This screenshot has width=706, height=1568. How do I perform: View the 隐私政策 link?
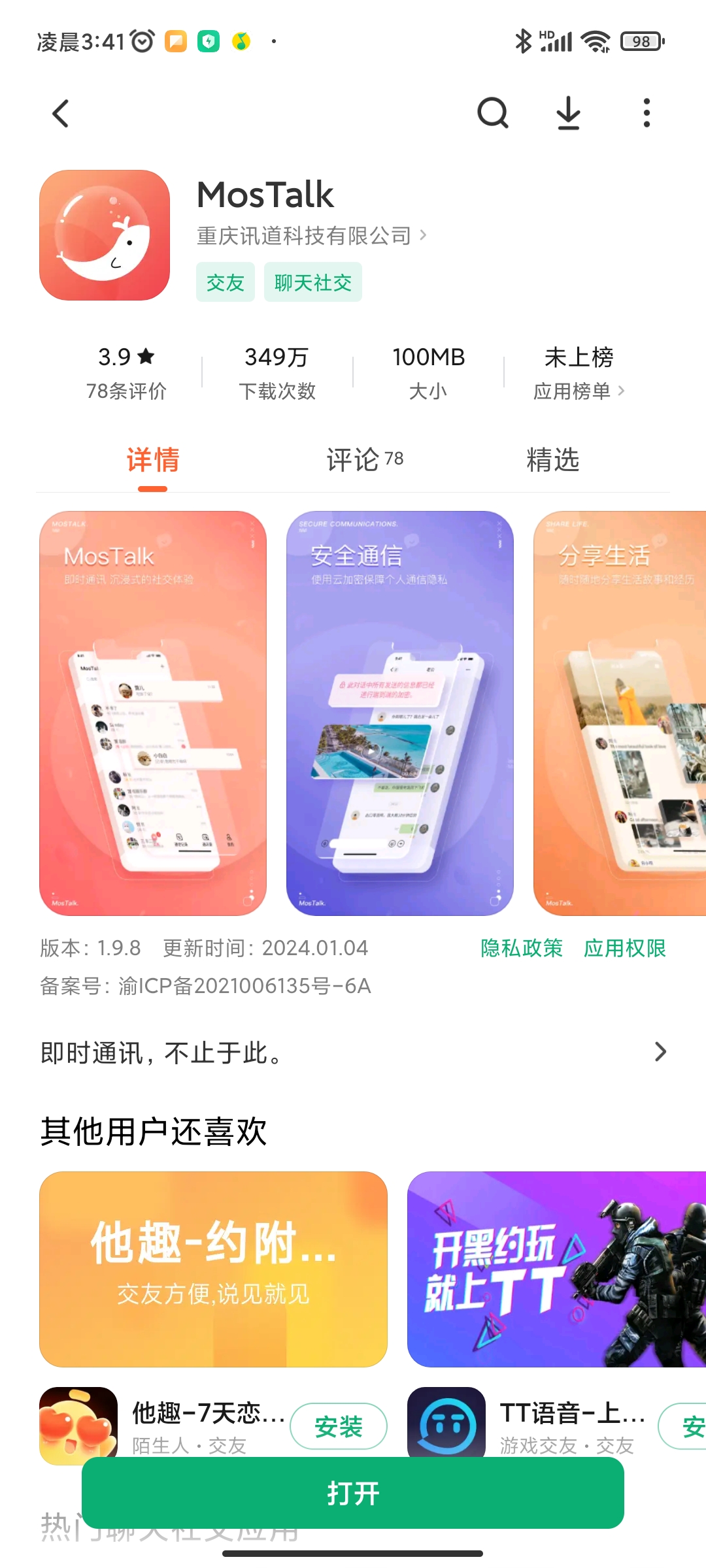point(522,948)
